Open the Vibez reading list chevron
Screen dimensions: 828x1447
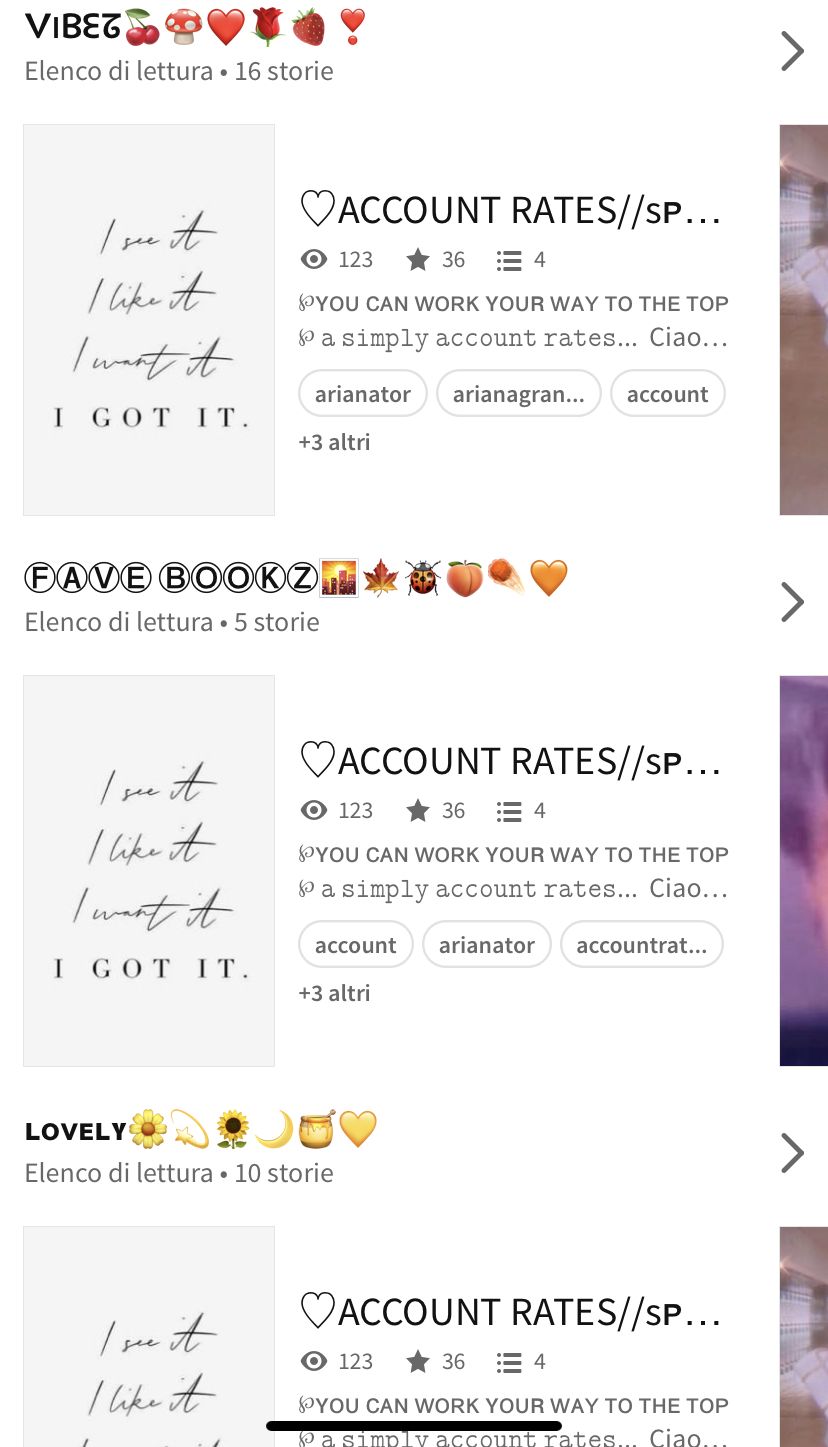[792, 51]
